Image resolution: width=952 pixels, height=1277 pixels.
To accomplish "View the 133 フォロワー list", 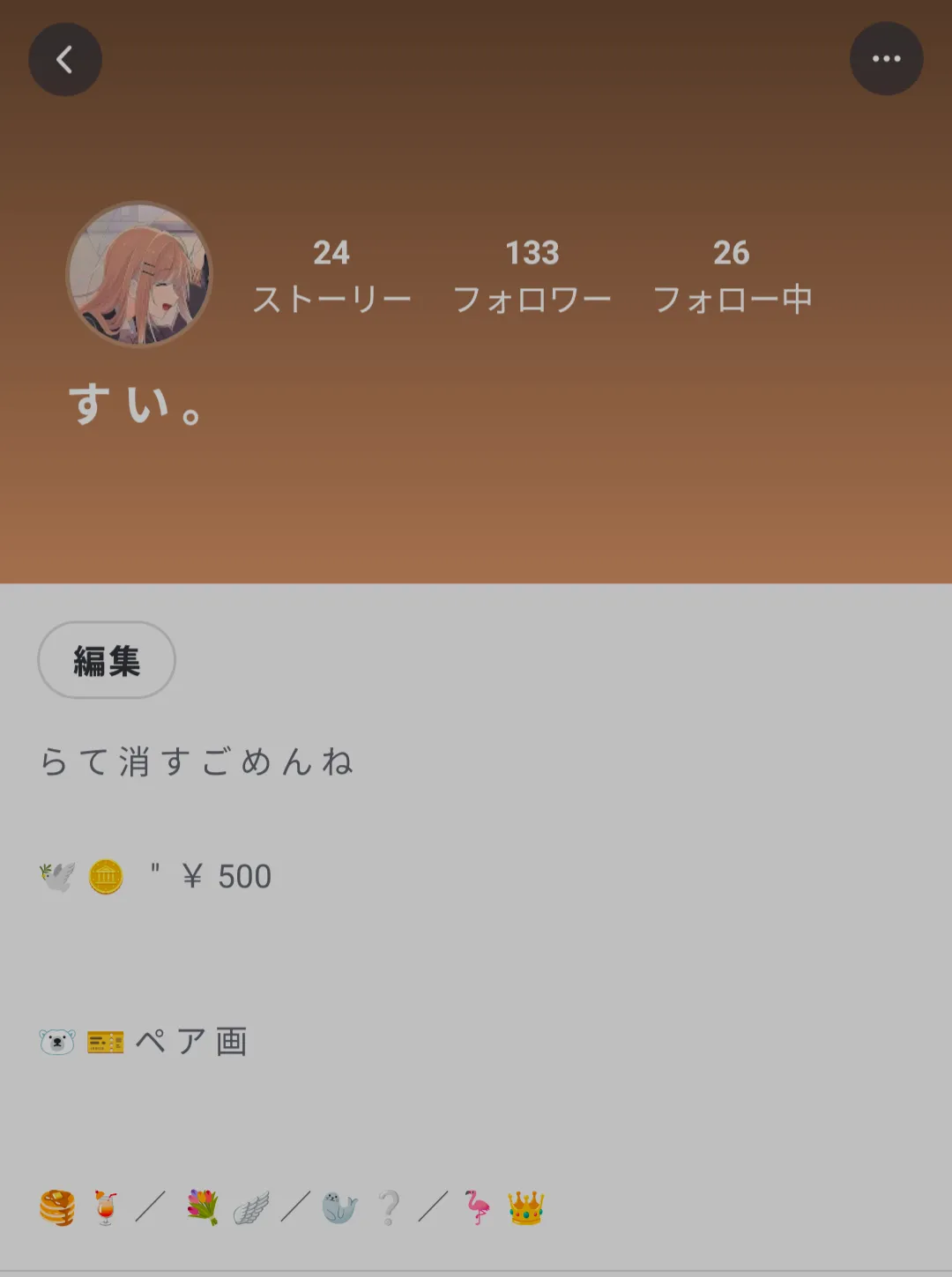I will (x=532, y=277).
